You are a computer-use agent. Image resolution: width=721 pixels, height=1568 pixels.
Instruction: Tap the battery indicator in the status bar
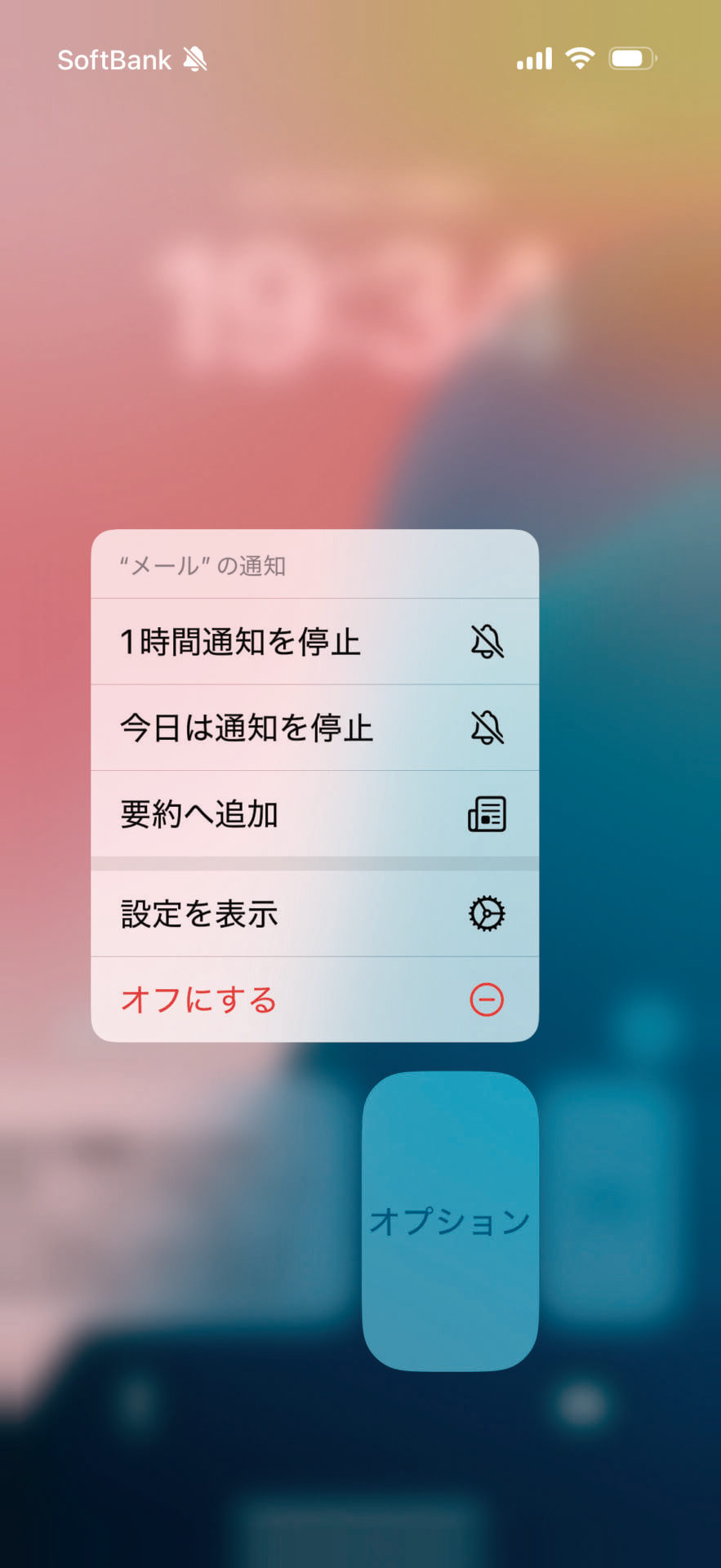click(x=631, y=57)
